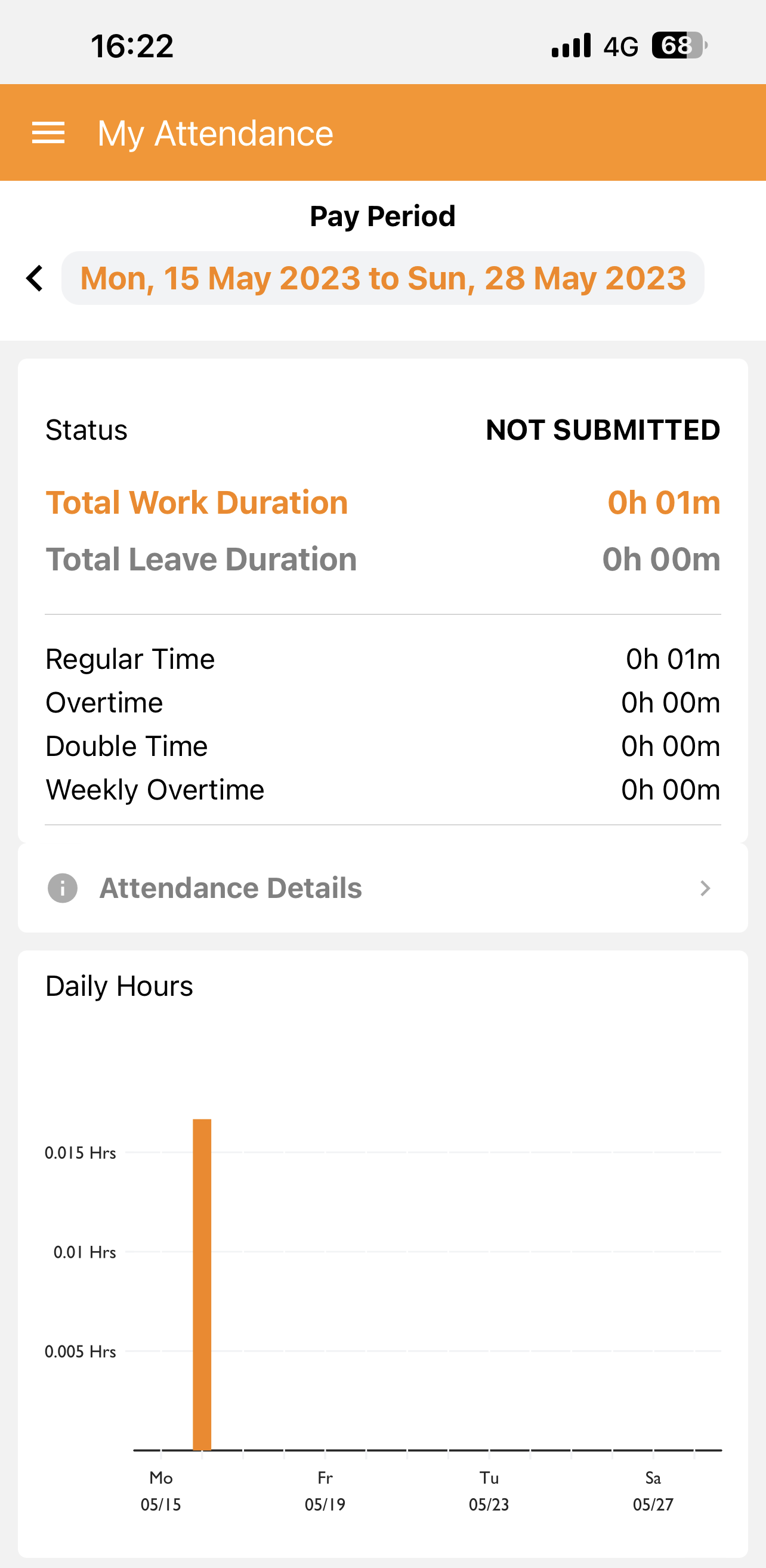The image size is (766, 1568).
Task: Open Attendance Details
Action: point(382,888)
